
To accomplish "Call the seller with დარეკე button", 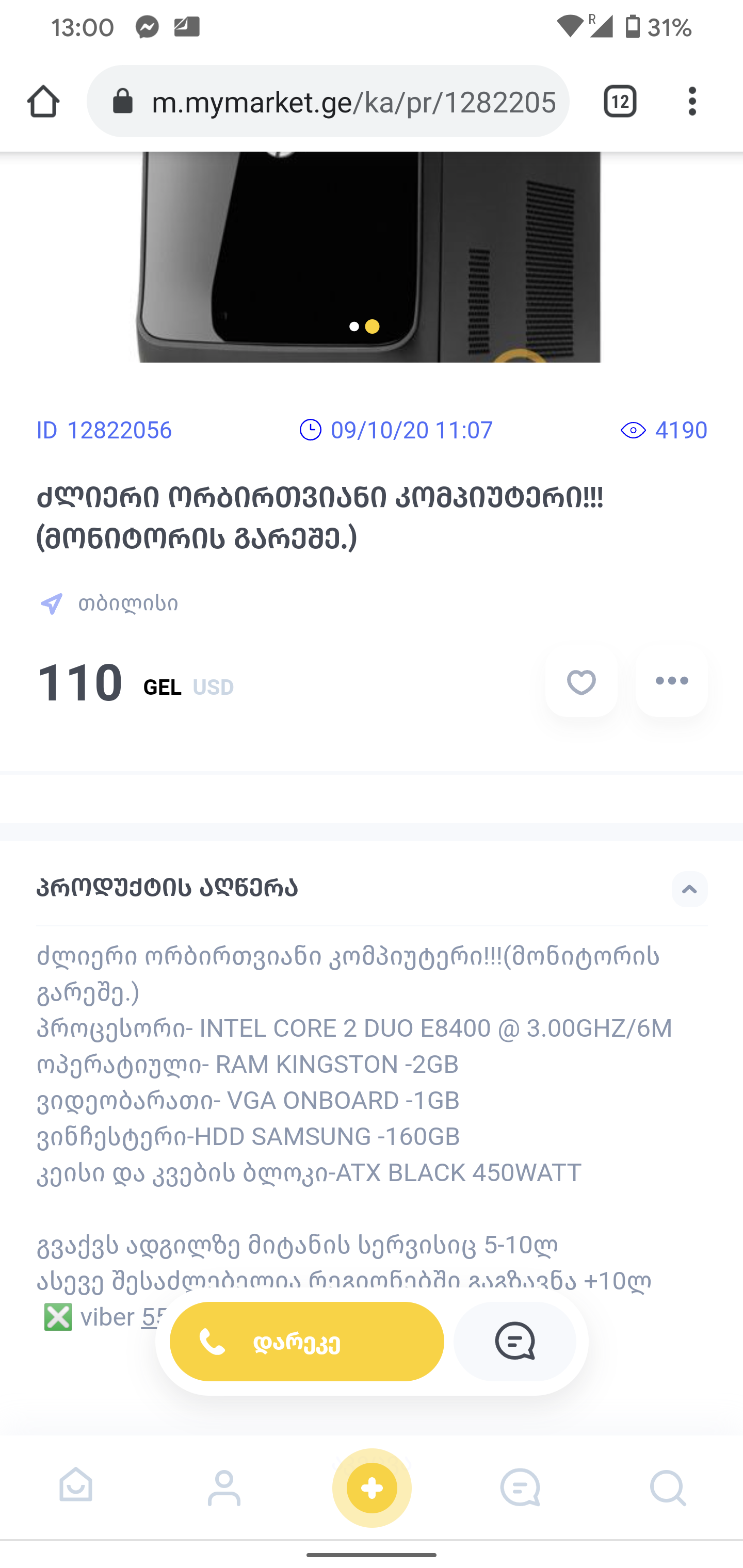I will click(x=306, y=1342).
